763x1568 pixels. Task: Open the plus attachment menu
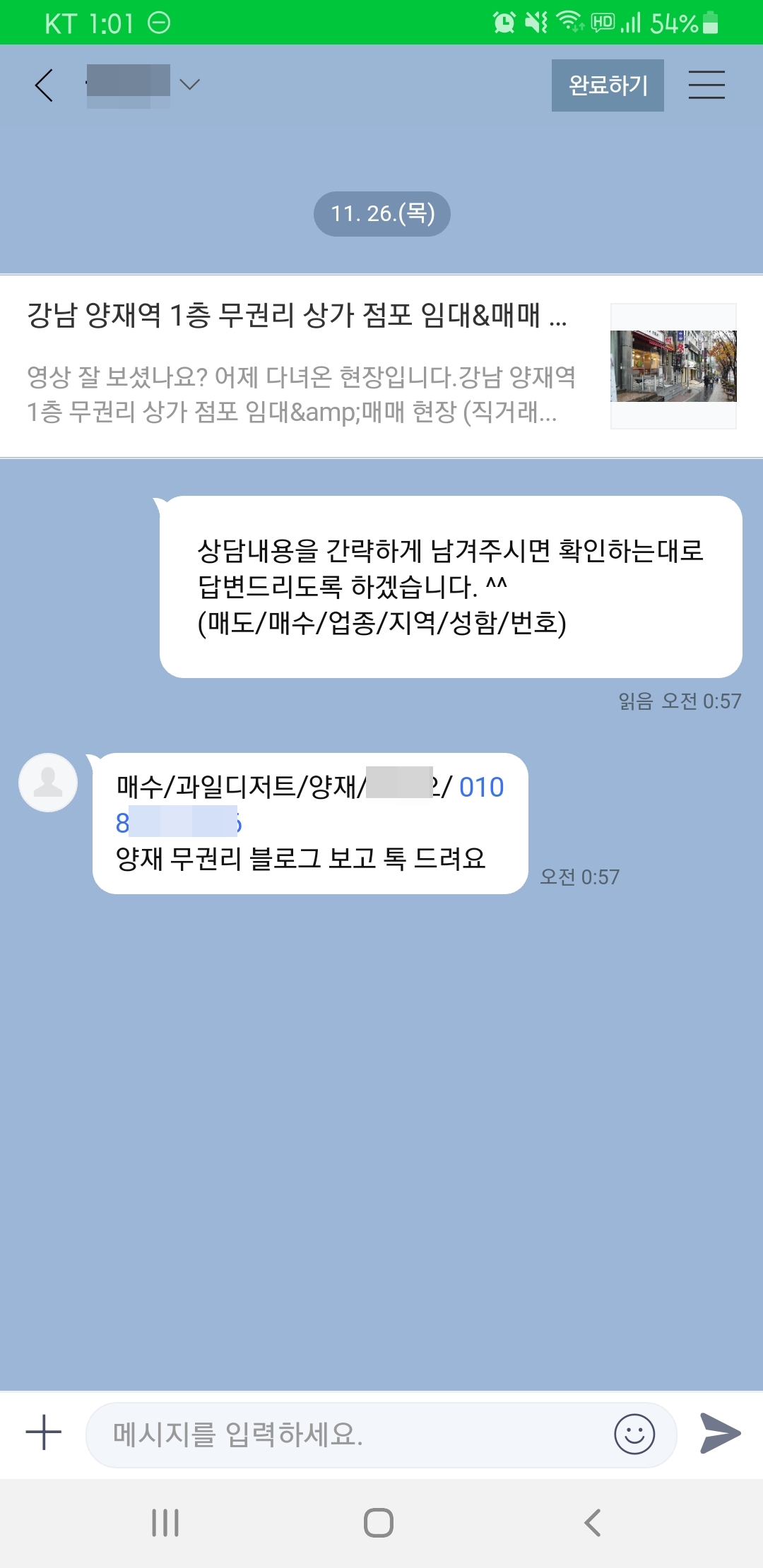pyautogui.click(x=44, y=1432)
